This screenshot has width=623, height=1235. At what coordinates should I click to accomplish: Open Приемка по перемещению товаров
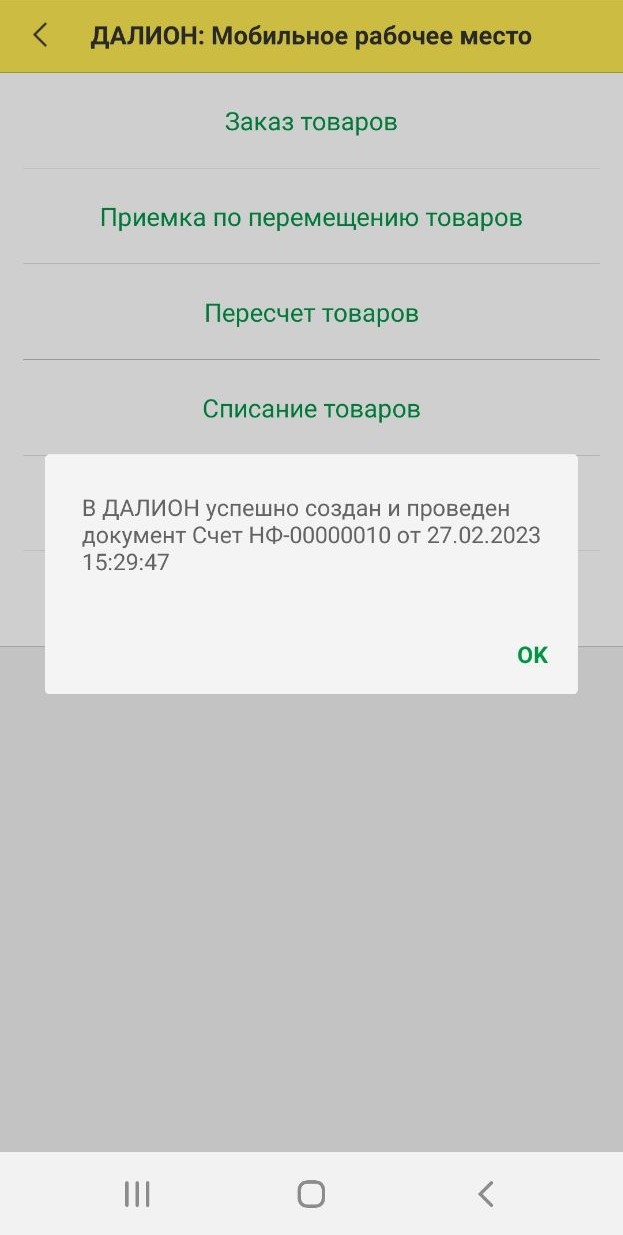tap(311, 217)
